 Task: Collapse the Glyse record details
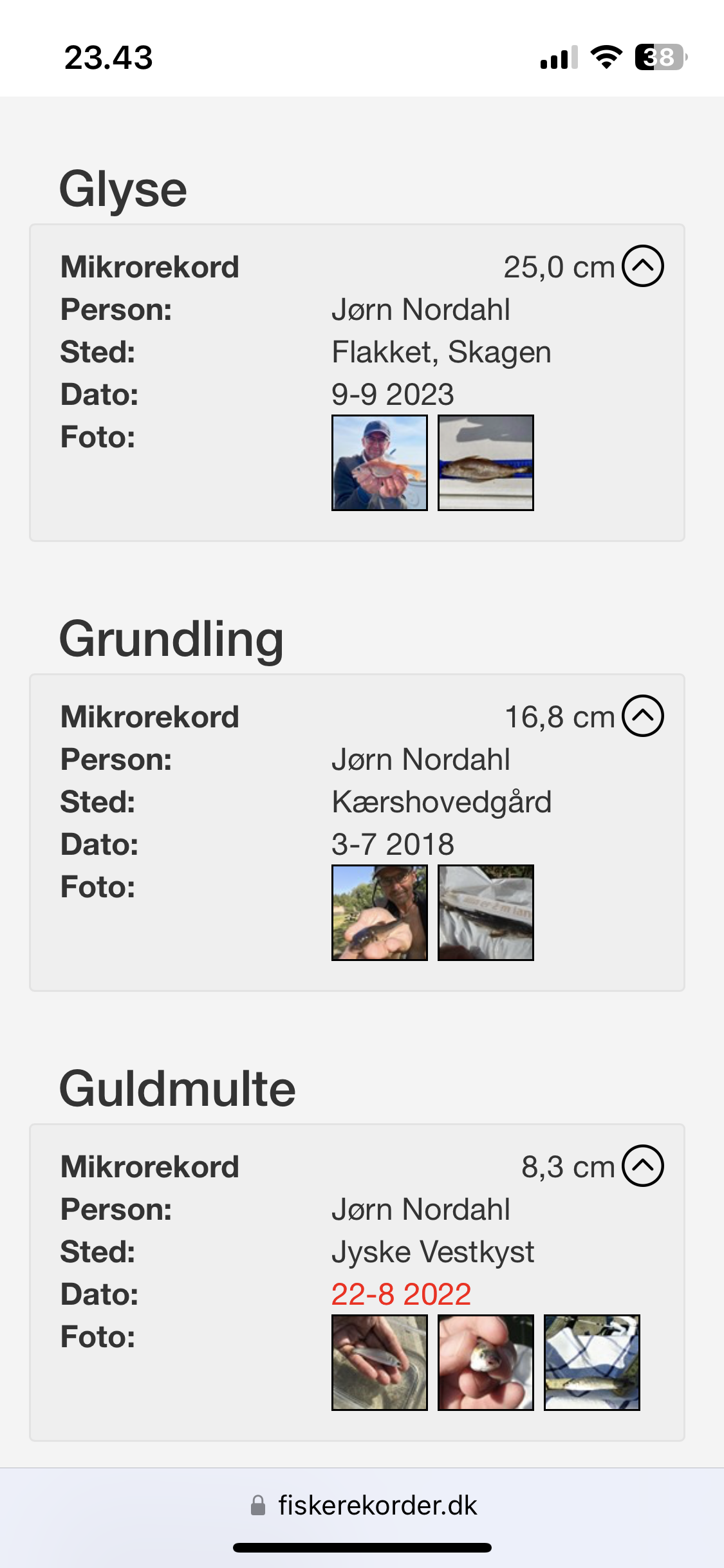pos(642,266)
